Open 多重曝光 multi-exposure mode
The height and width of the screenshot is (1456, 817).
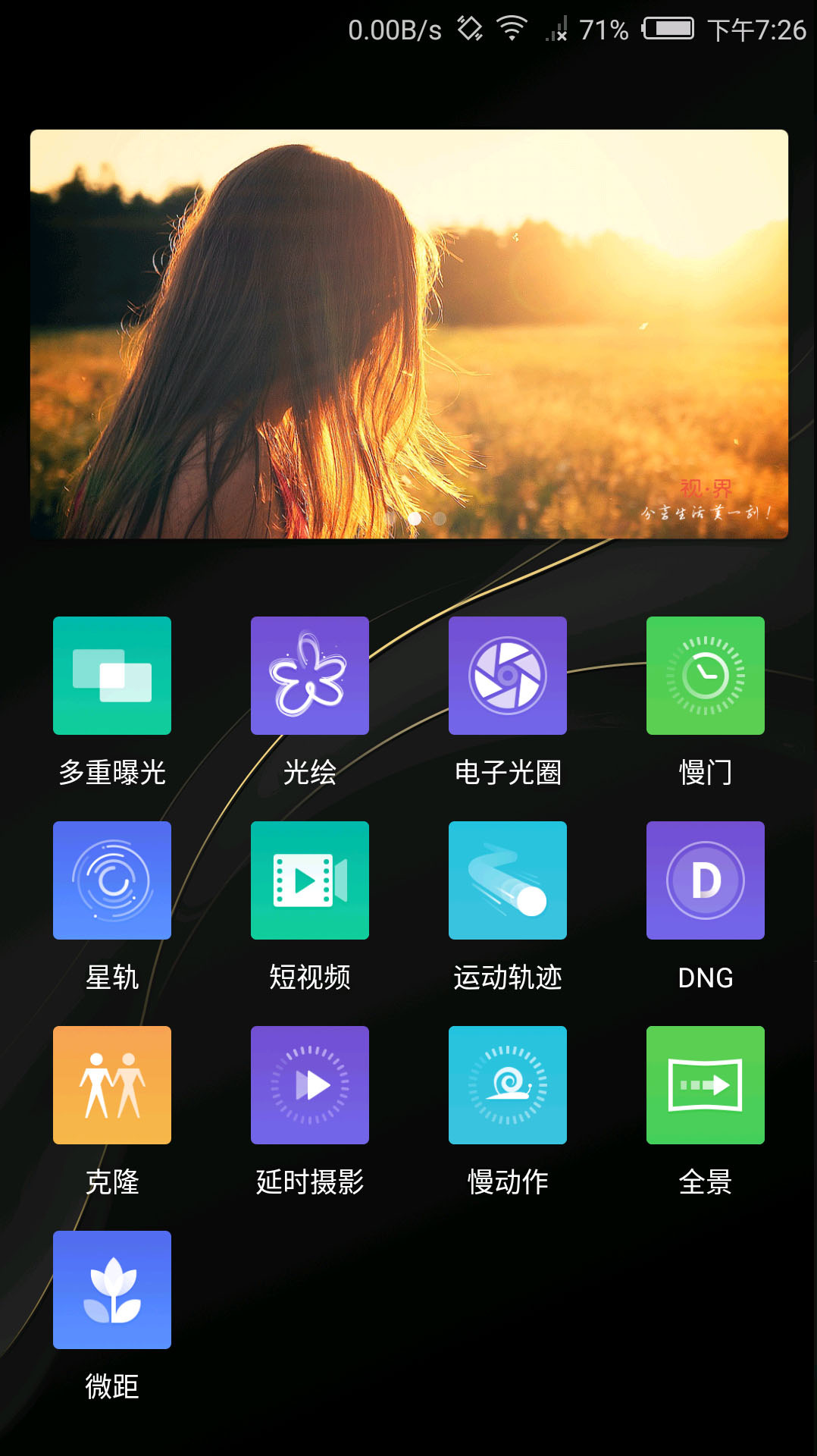tap(112, 676)
